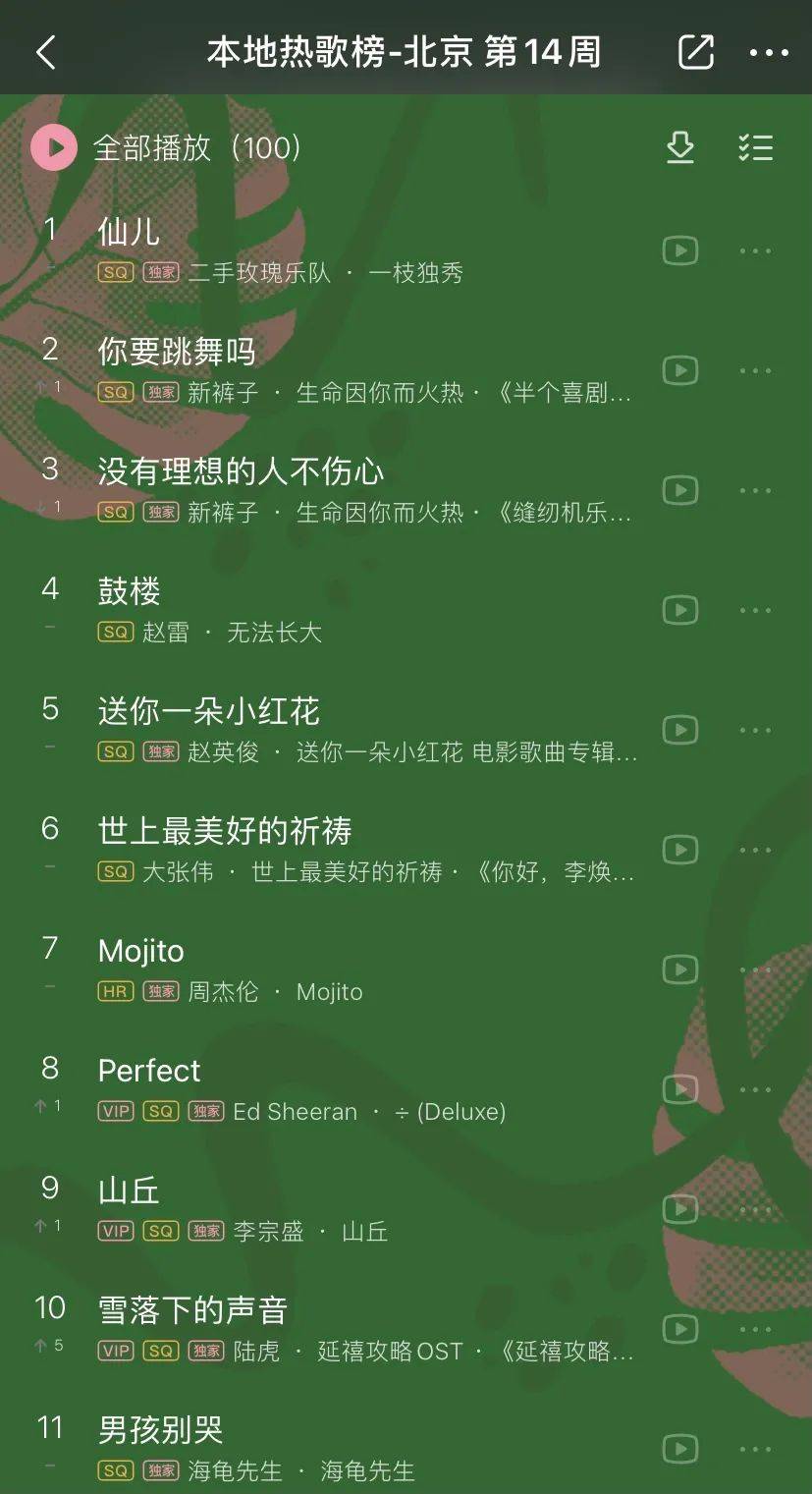Play all 100 songs
The image size is (812, 1494).
point(54,148)
